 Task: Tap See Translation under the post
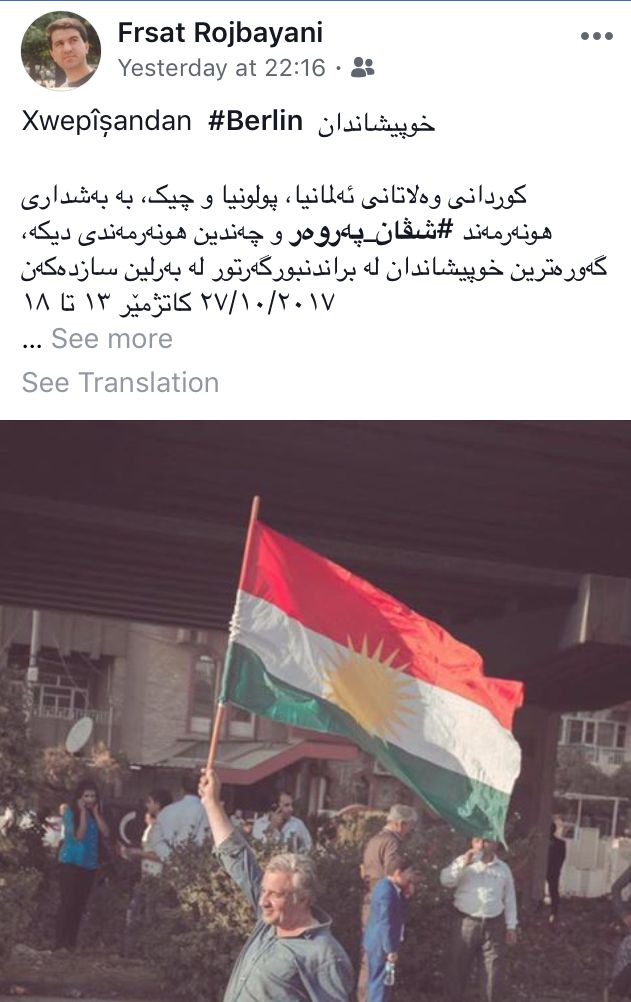(120, 382)
